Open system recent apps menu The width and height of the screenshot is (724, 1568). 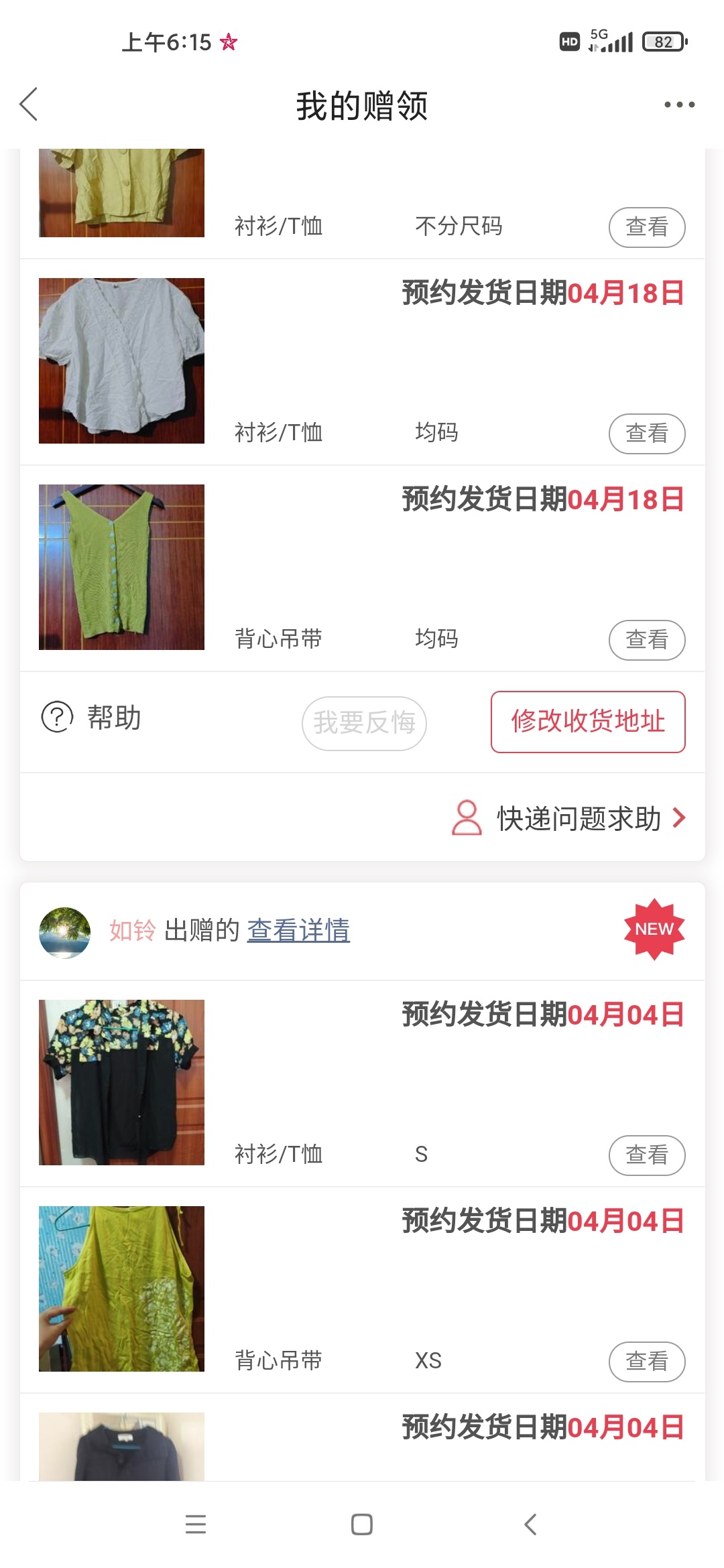[x=196, y=1524]
